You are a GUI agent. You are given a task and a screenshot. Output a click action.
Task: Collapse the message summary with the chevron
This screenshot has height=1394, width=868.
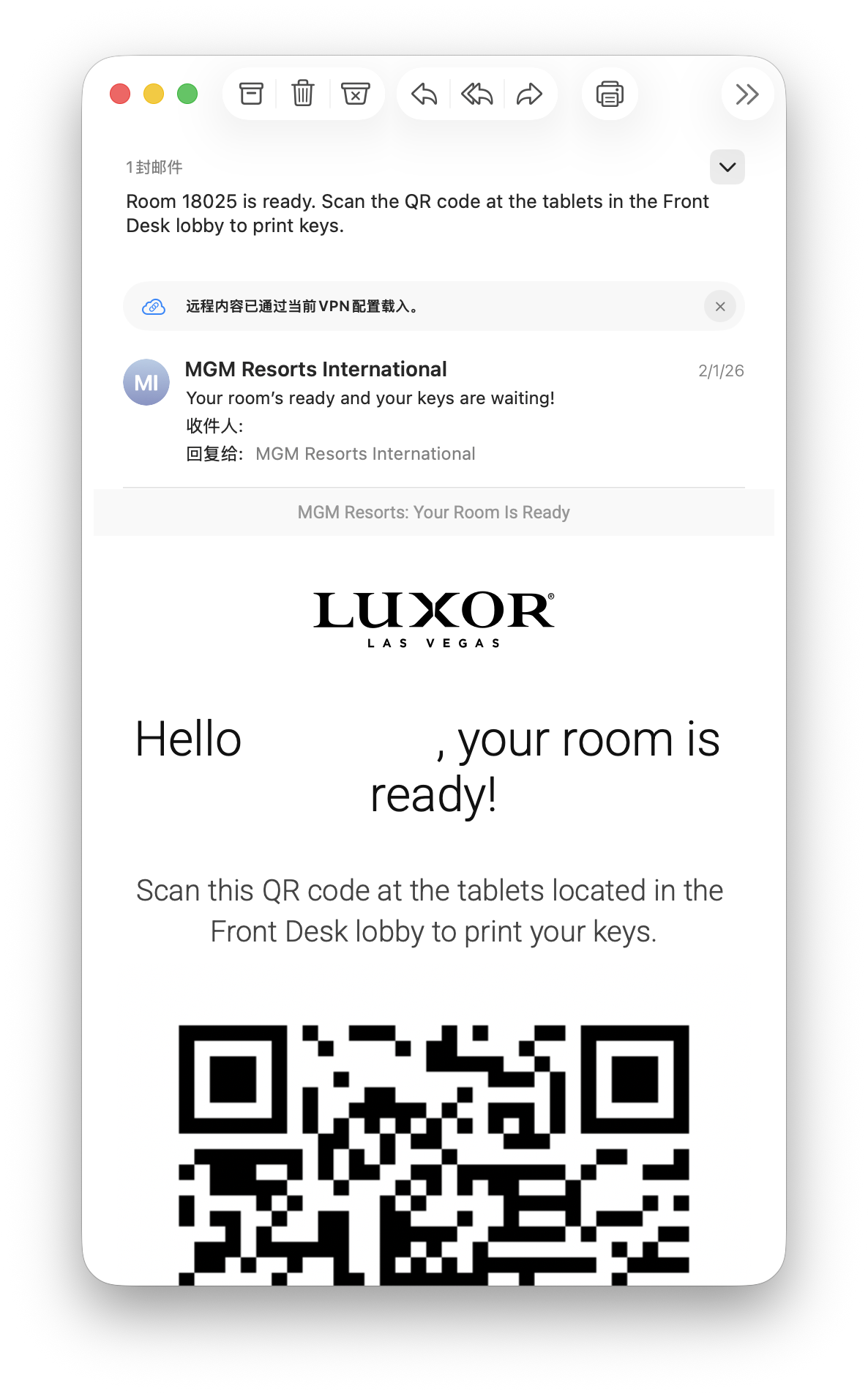point(727,167)
